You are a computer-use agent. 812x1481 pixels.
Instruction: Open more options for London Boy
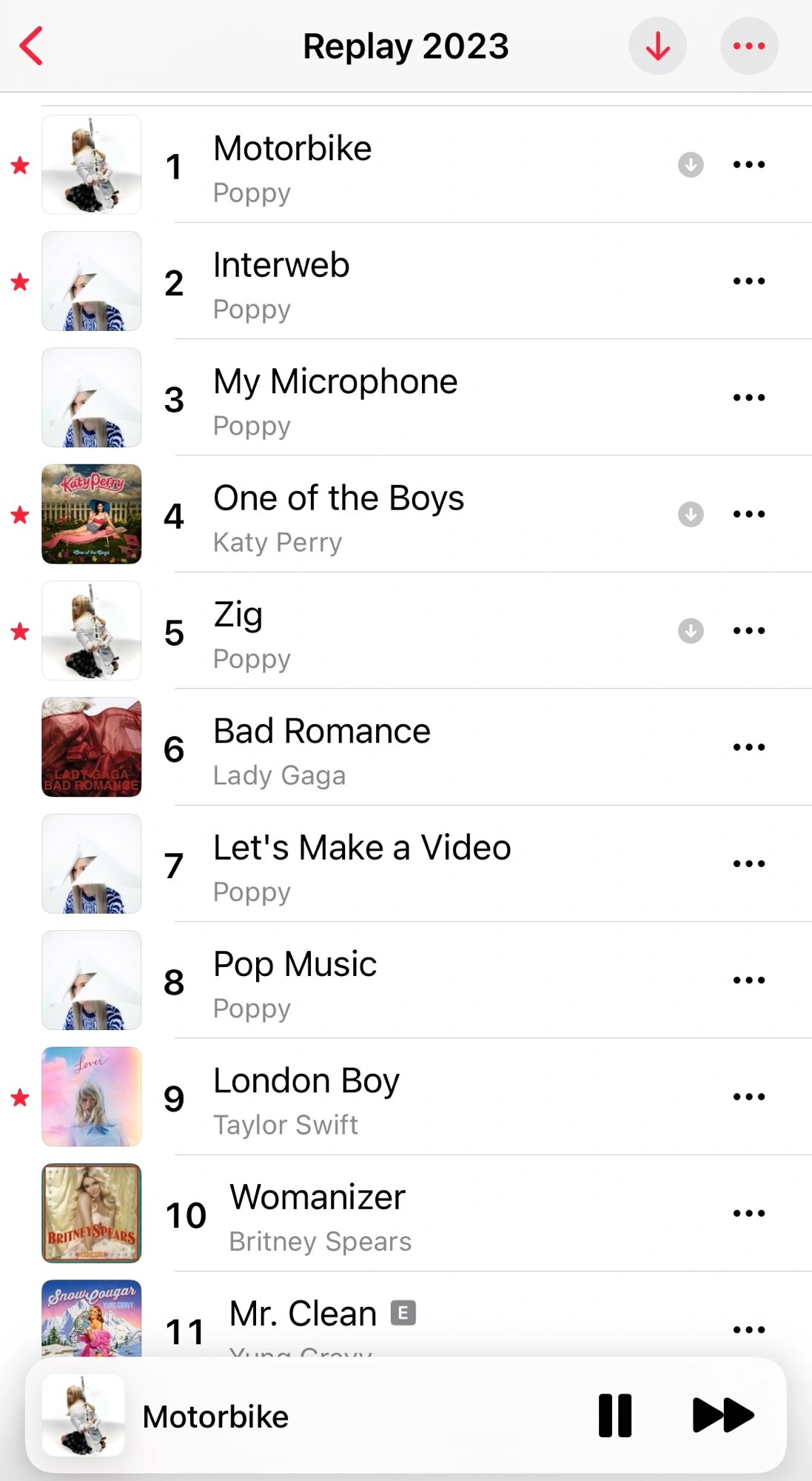(748, 1097)
